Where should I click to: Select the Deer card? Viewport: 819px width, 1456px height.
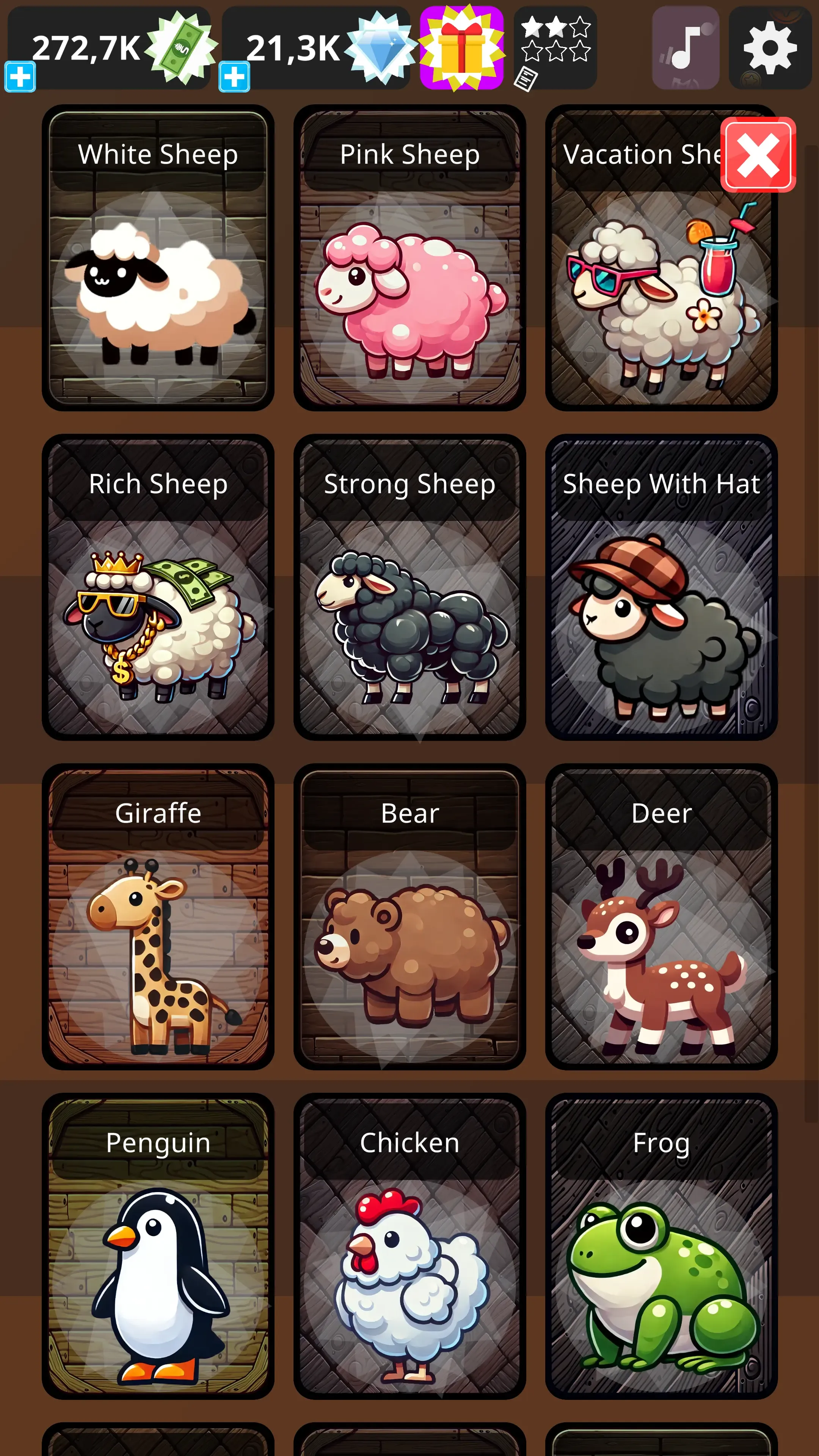(661, 917)
